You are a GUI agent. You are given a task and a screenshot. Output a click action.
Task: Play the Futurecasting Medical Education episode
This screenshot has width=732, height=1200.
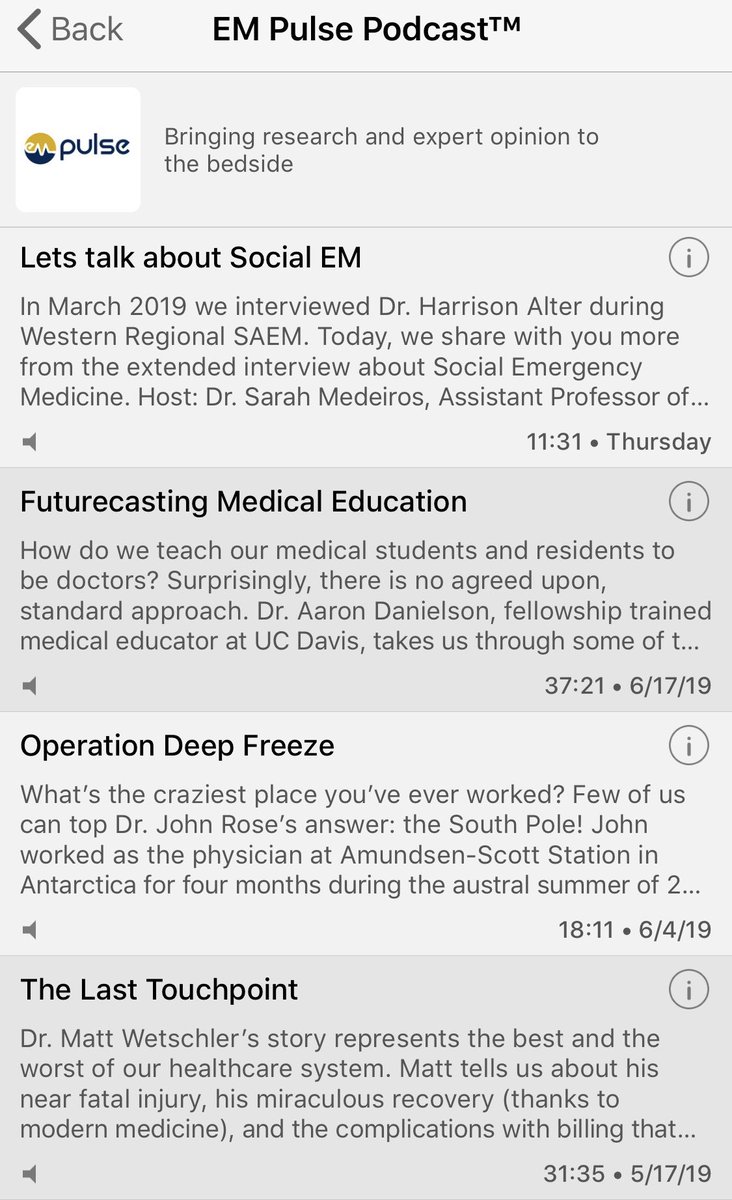(x=30, y=686)
